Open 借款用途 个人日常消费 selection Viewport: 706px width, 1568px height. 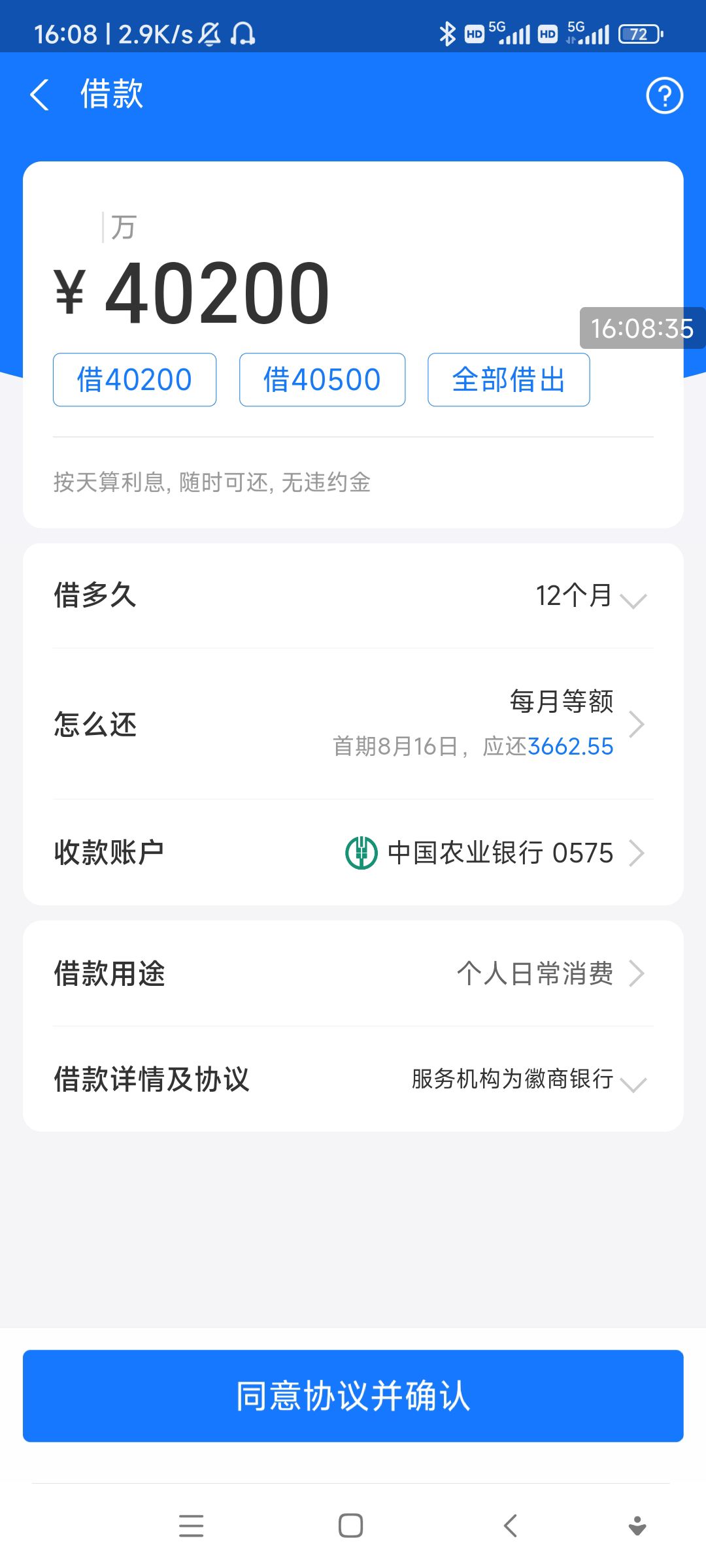353,973
